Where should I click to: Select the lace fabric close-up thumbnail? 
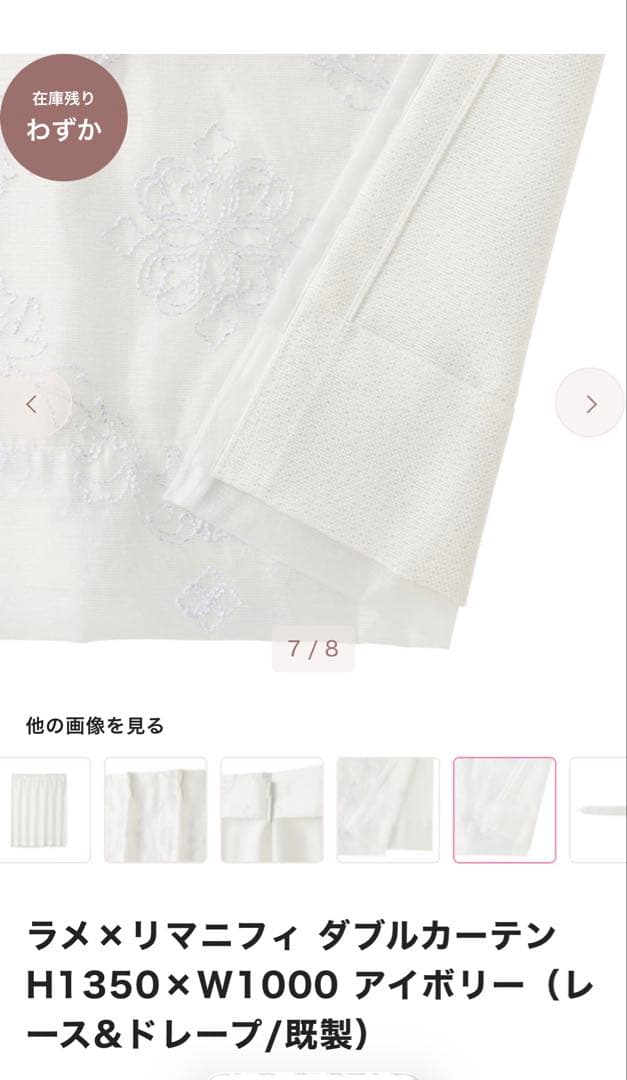coord(387,809)
